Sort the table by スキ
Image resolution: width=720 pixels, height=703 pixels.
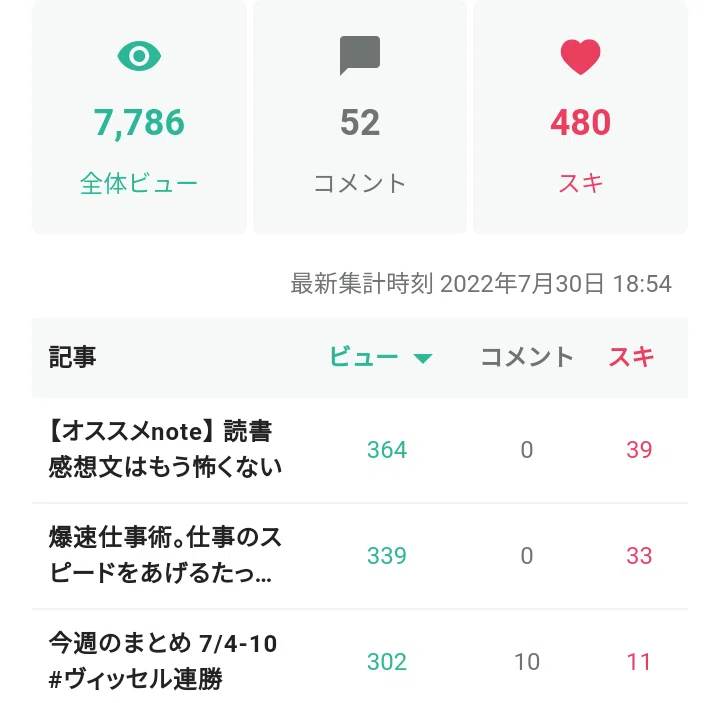(x=631, y=357)
